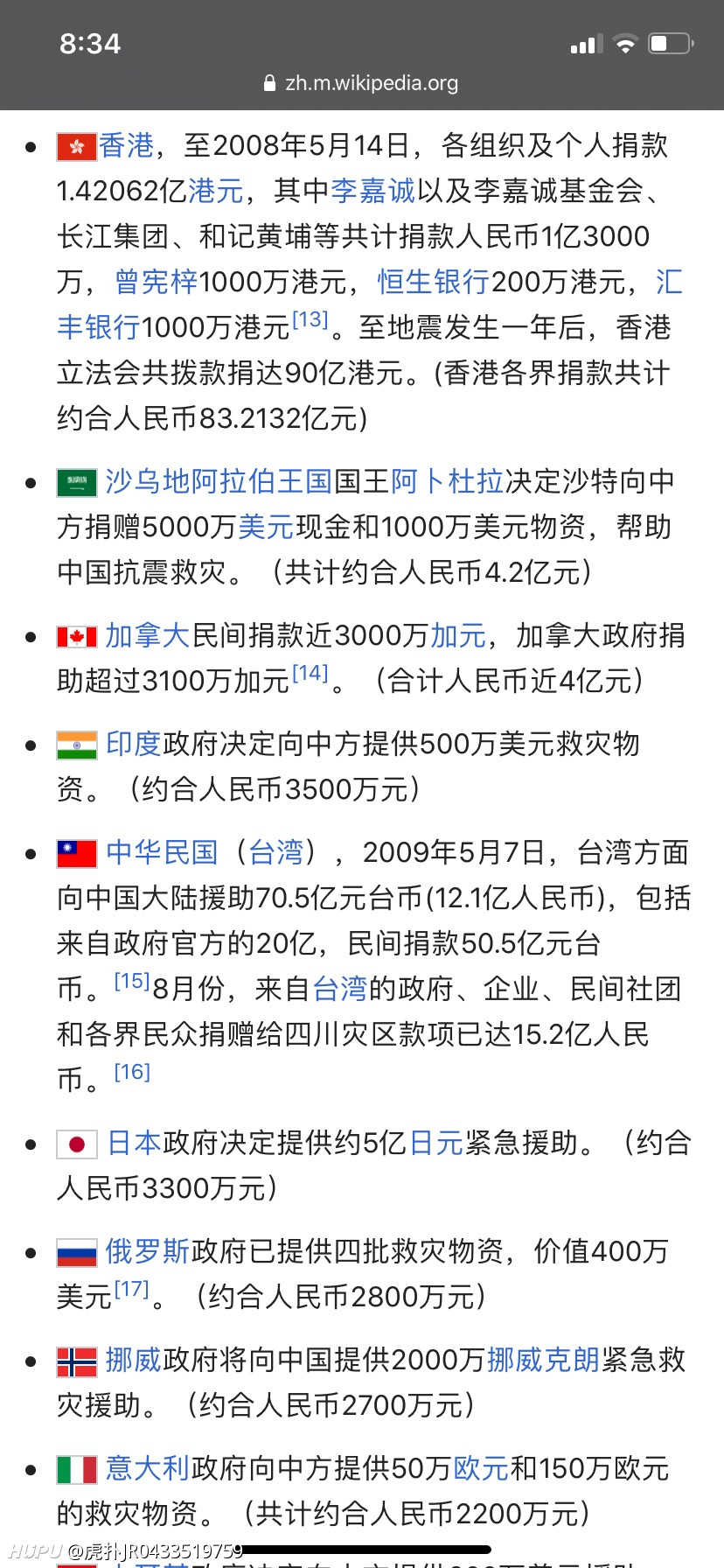
Task: Open the 李嘉诚 article link
Action: tap(372, 191)
